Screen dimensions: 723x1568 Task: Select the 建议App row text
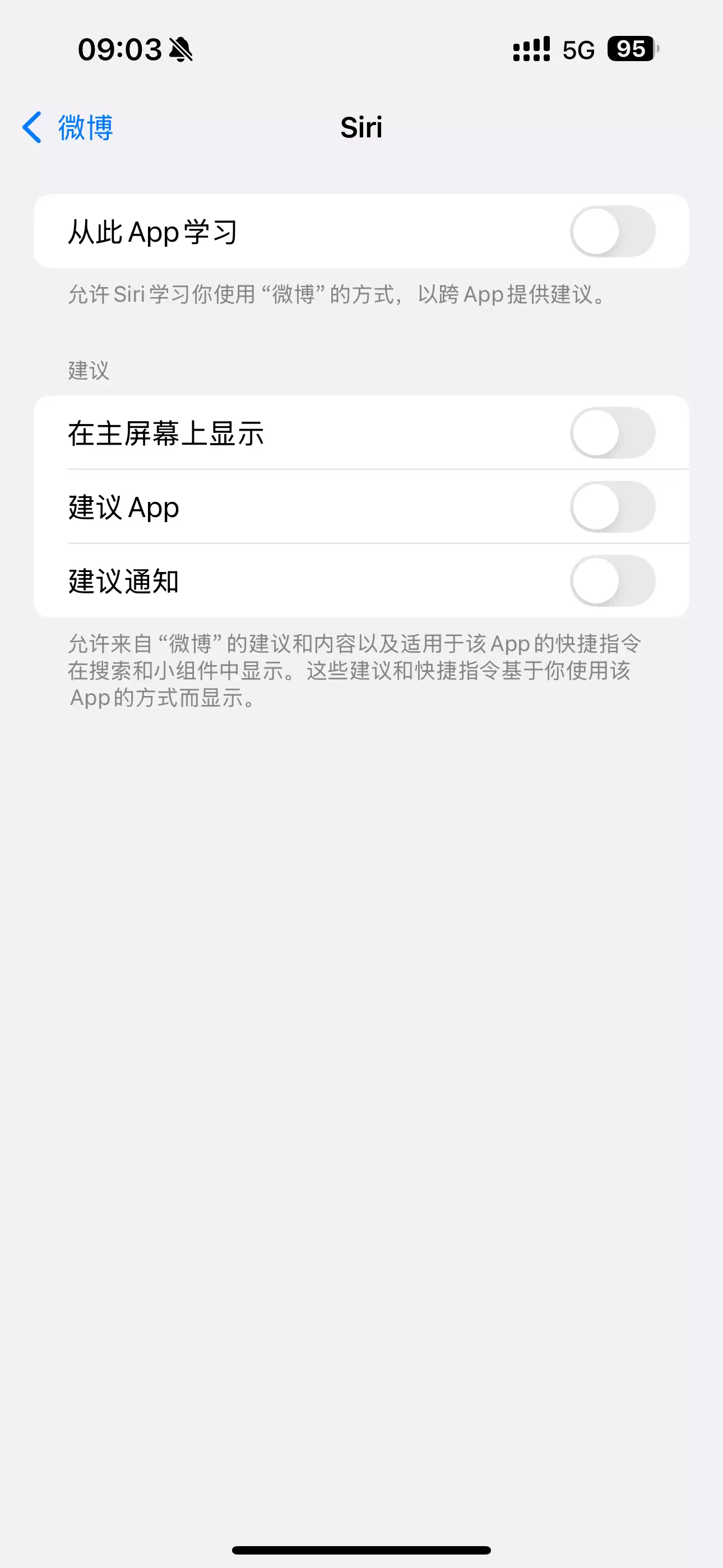[x=123, y=508]
